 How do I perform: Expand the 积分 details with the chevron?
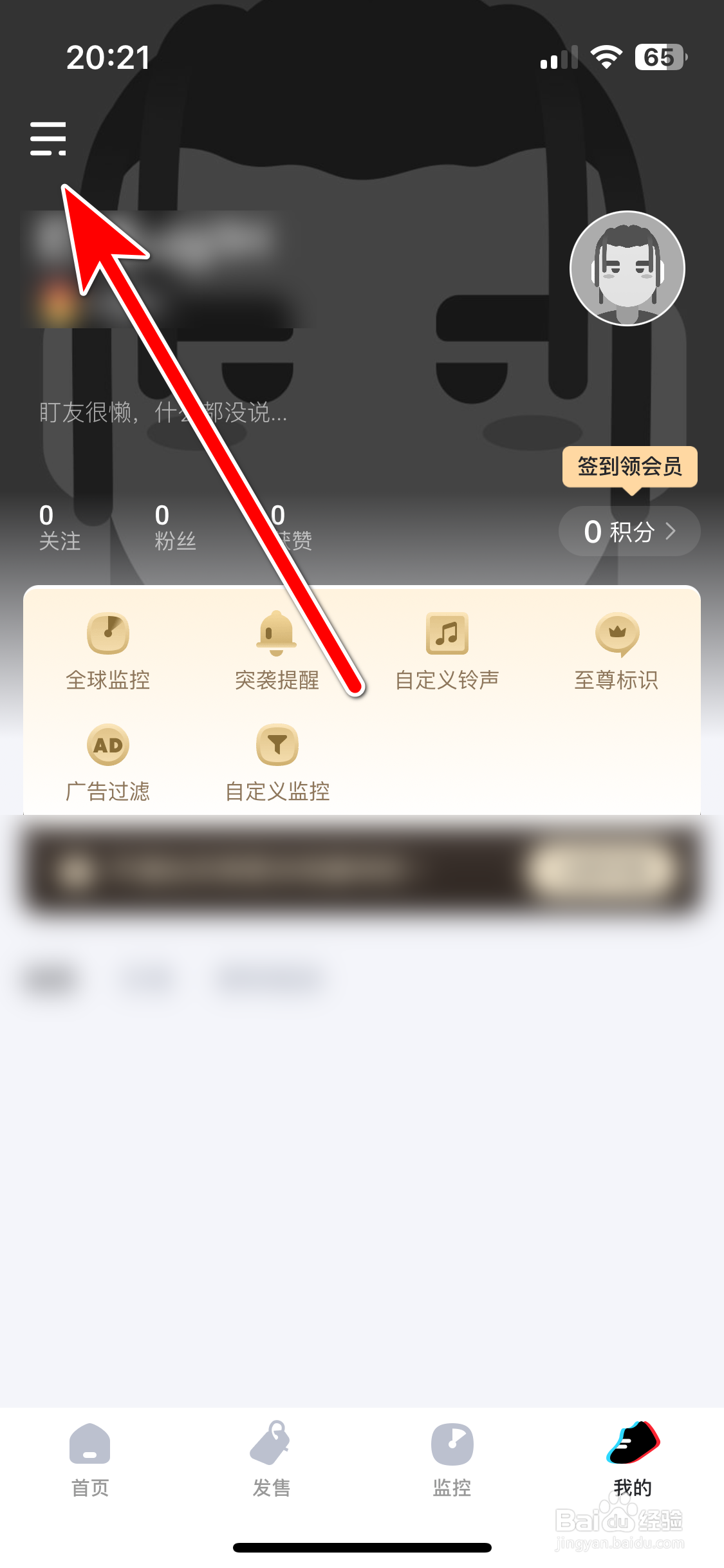673,532
